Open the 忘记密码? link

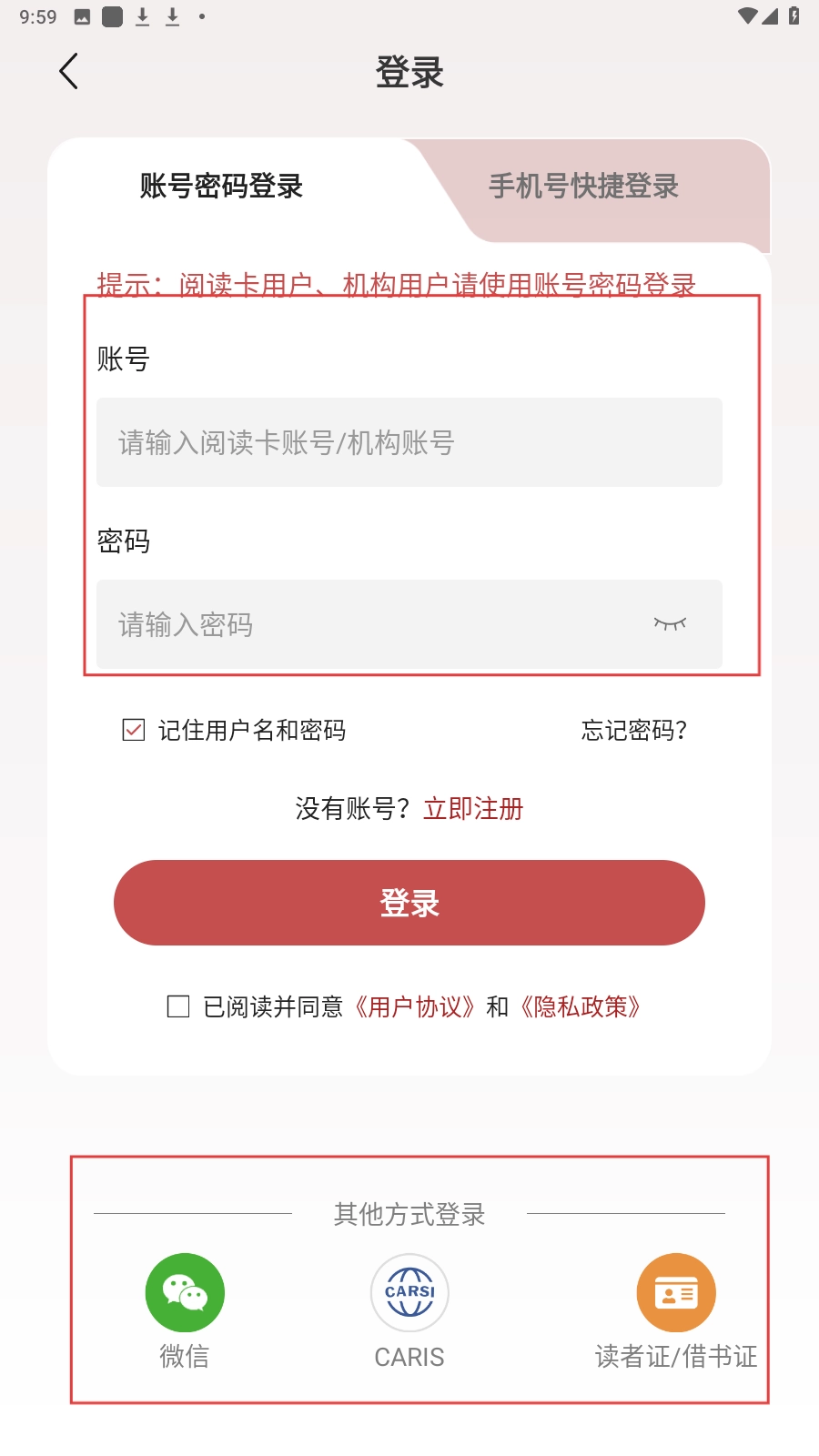click(634, 730)
